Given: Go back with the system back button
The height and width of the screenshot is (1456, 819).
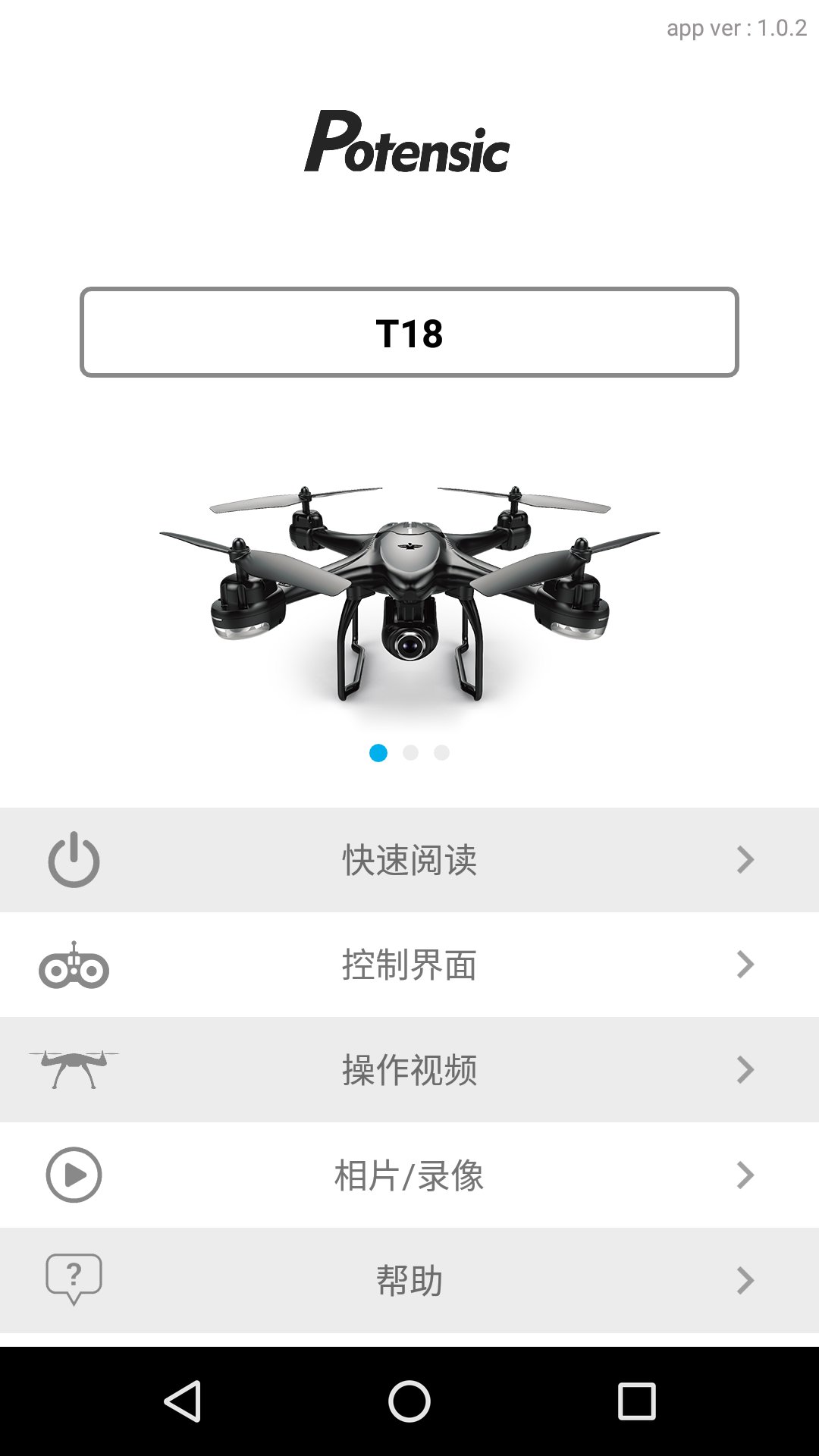Looking at the screenshot, I should 182,1401.
